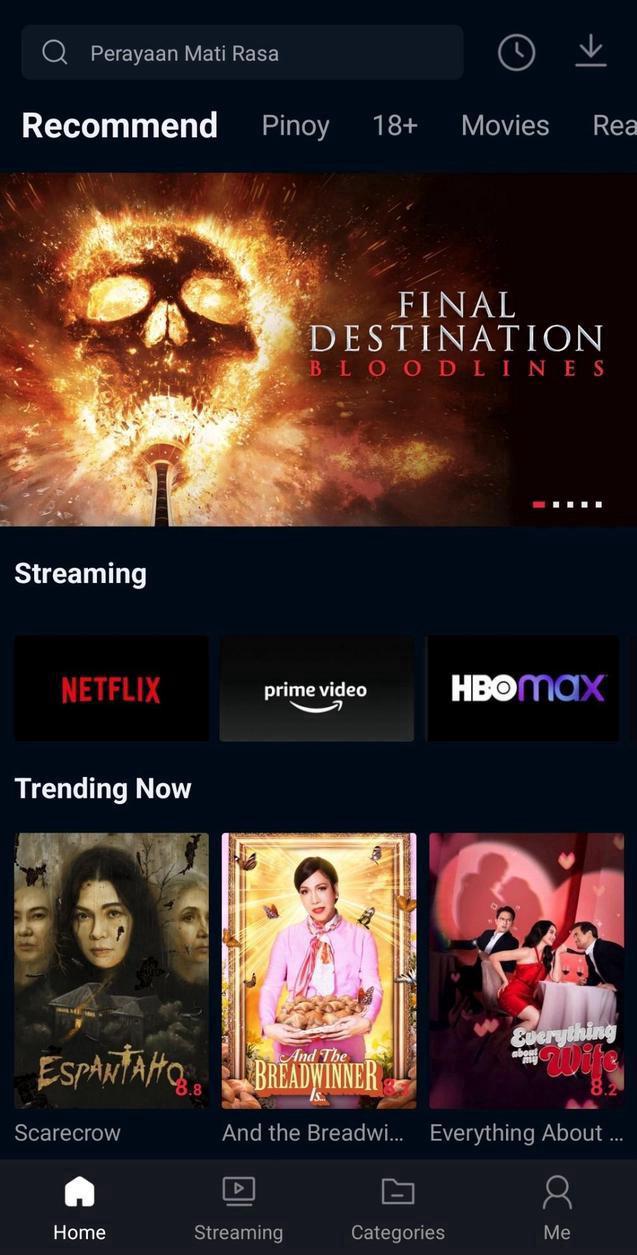Open the Me profile tab
The image size is (637, 1255).
tap(557, 1207)
